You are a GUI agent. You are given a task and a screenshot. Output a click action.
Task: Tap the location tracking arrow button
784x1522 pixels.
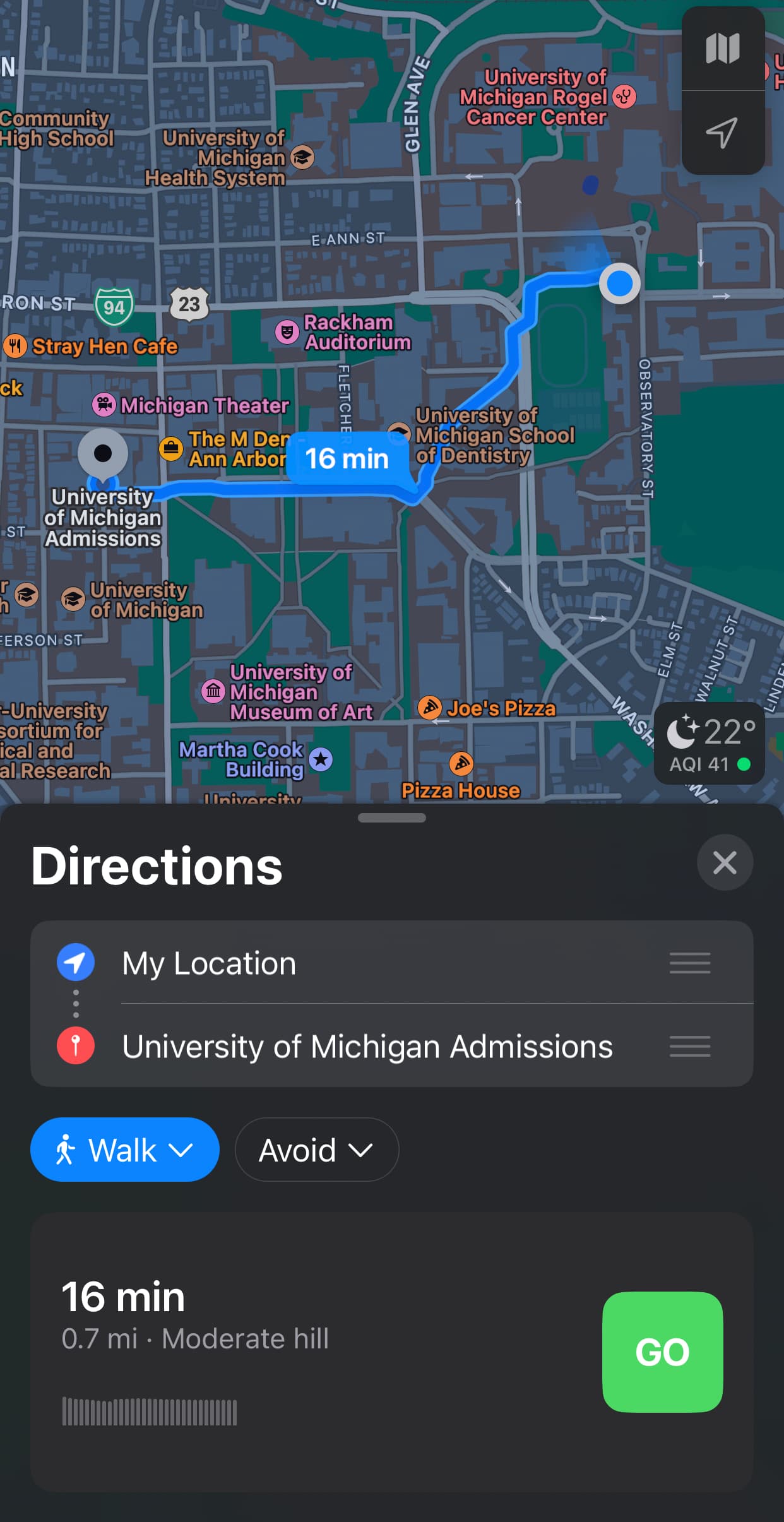coord(723,133)
